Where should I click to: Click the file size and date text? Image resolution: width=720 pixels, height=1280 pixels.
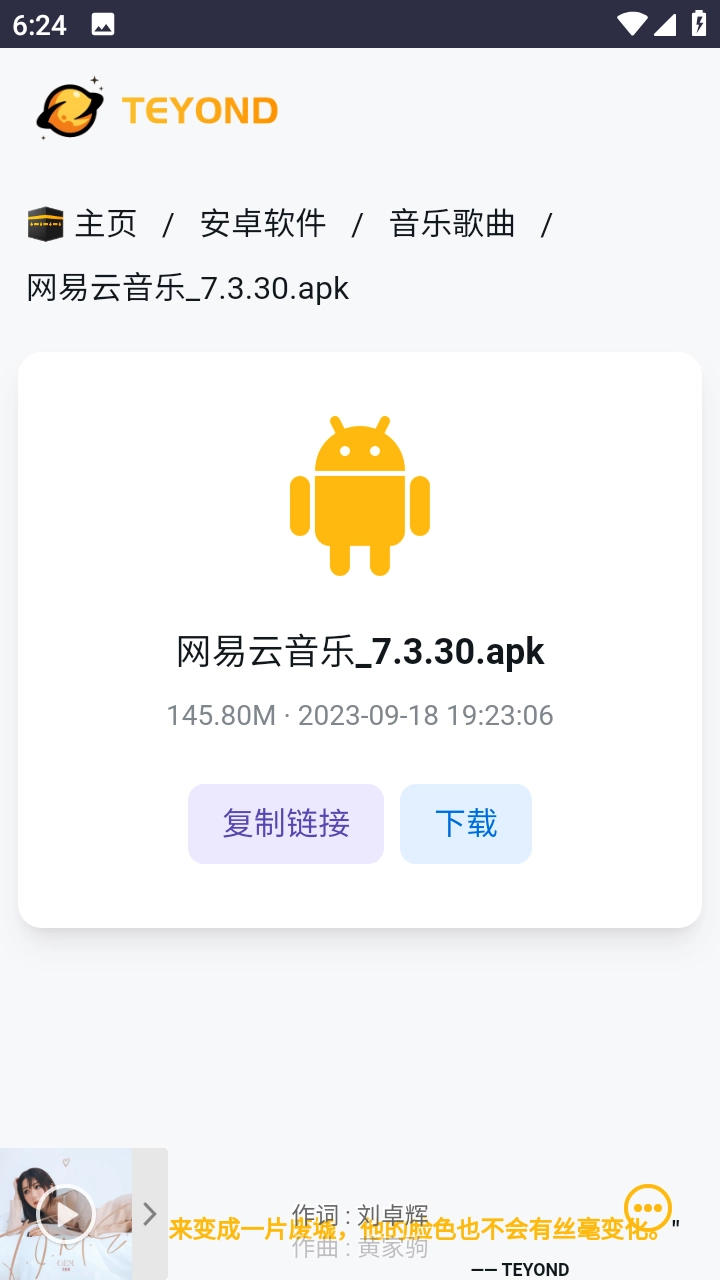pos(360,715)
